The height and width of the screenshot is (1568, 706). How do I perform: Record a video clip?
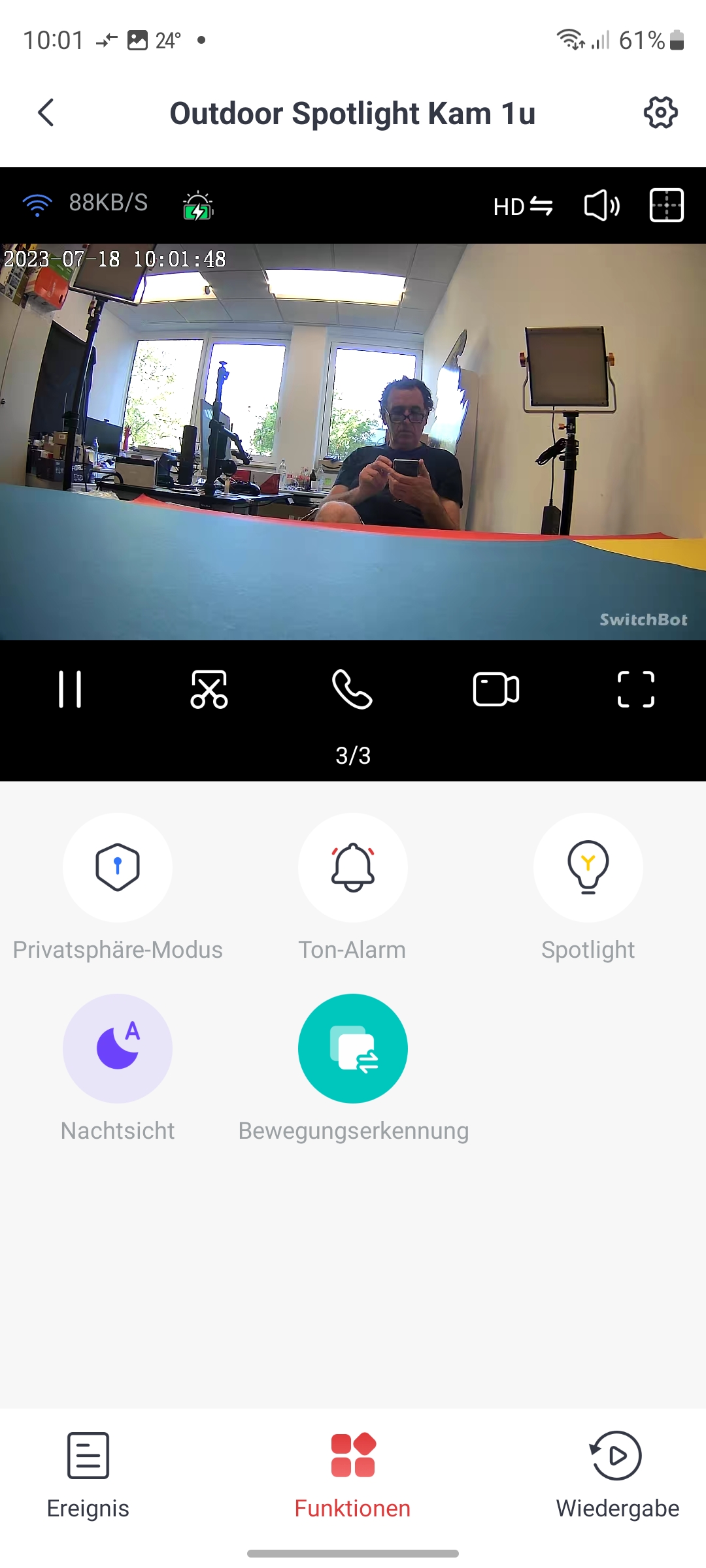click(x=496, y=689)
